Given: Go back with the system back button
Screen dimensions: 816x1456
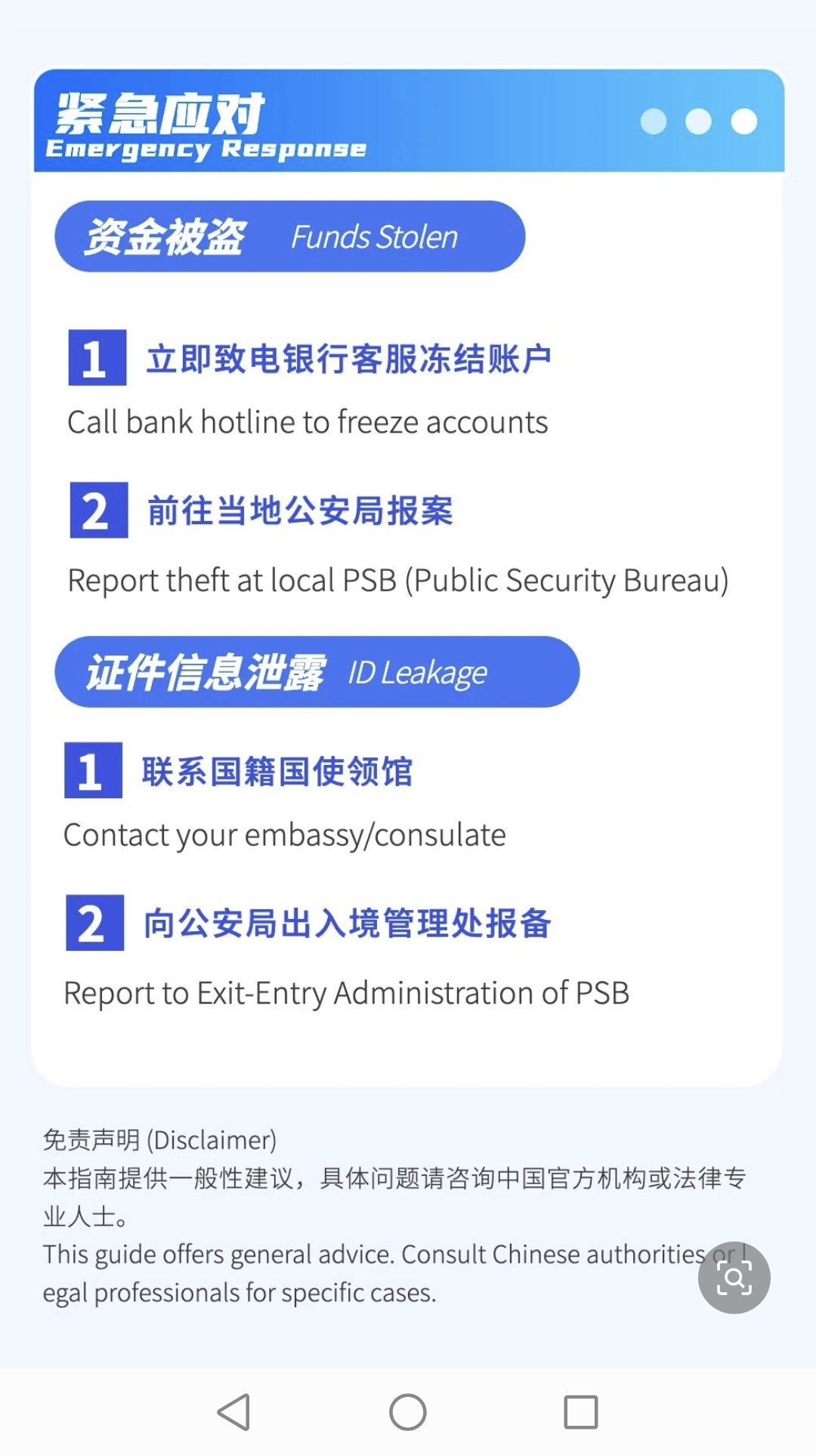Looking at the screenshot, I should pos(234,1411).
